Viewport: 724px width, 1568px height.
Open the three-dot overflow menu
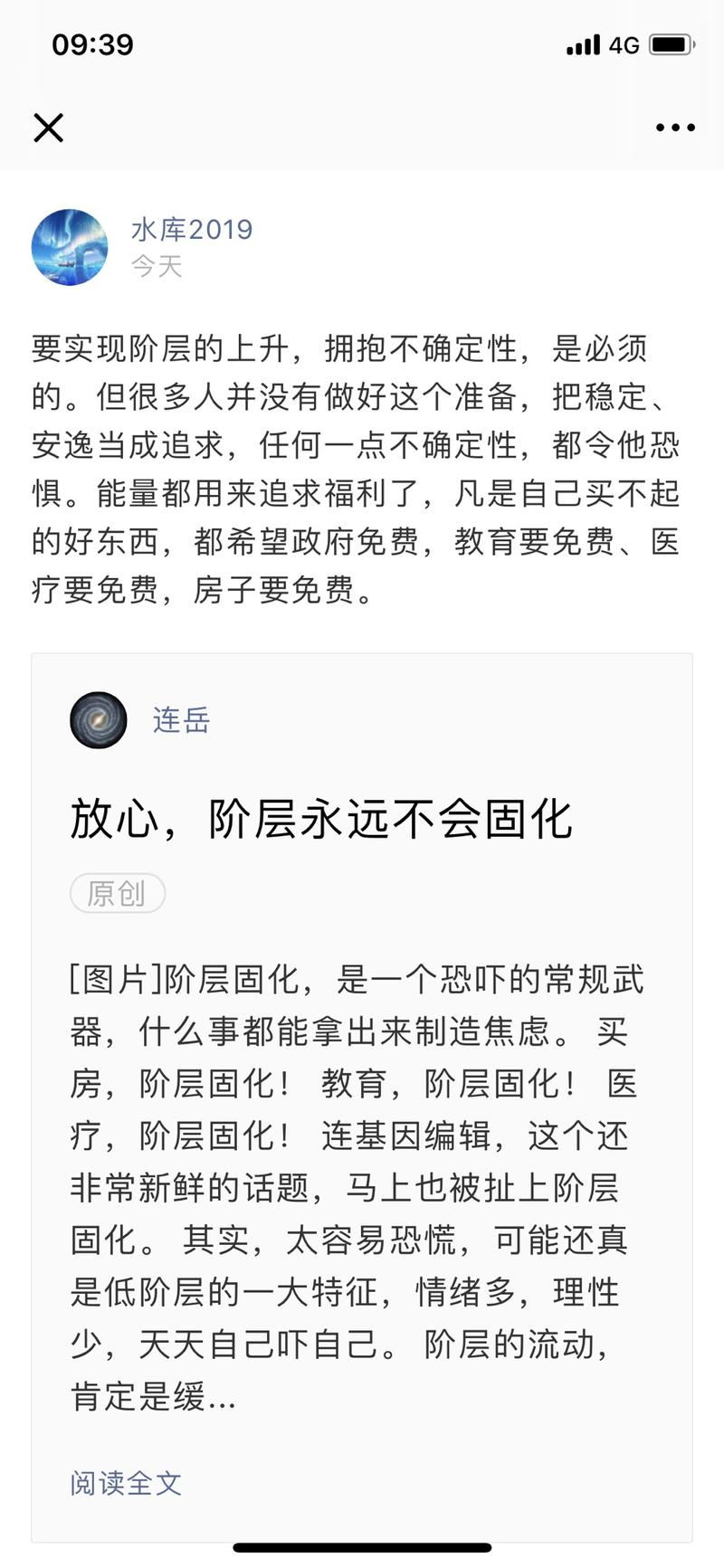click(675, 128)
